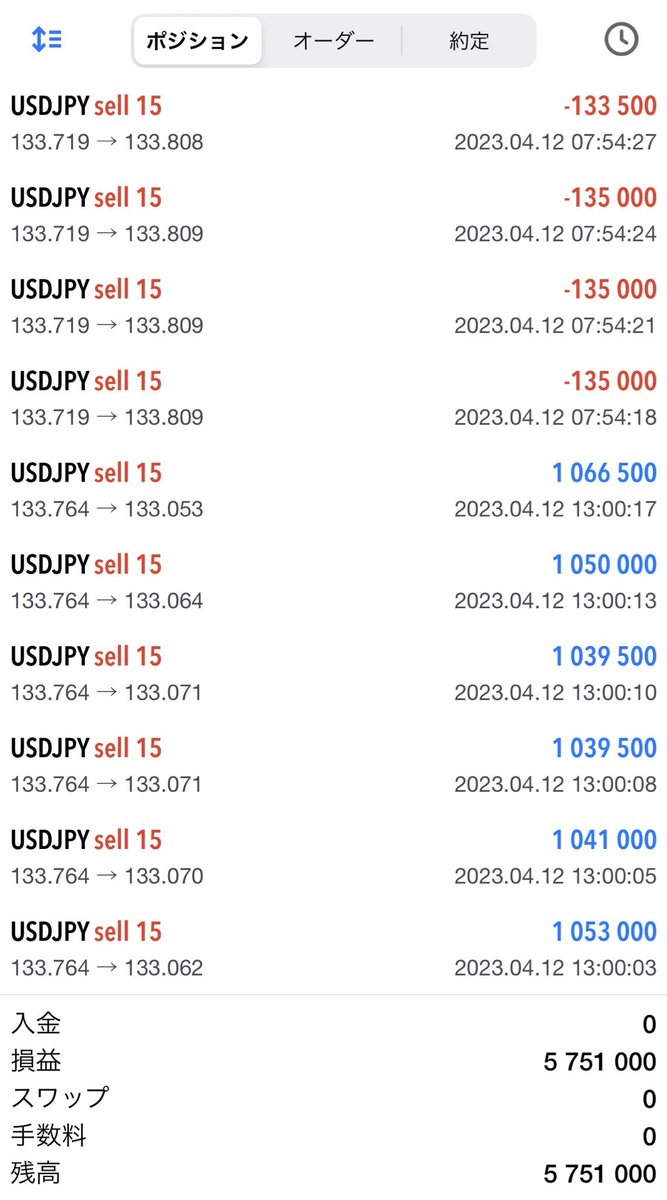This screenshot has width=667, height=1200.
Task: Select the ポジション tab
Action: pyautogui.click(x=197, y=41)
